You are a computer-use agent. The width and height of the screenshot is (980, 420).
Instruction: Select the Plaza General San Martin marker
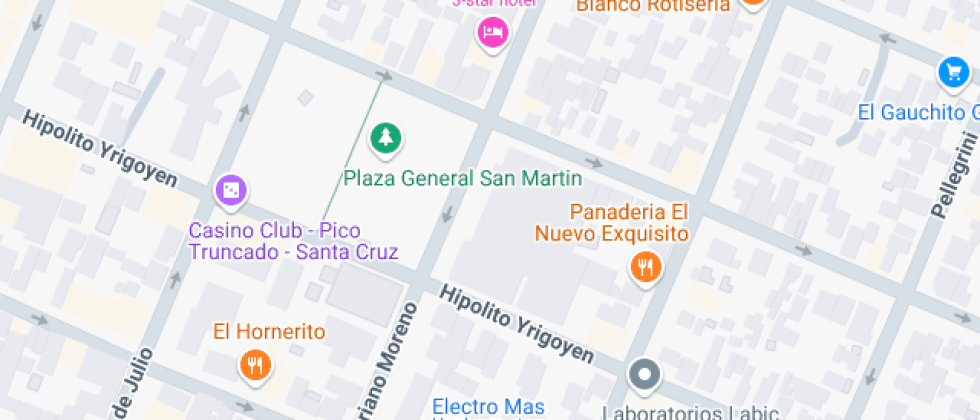[384, 139]
